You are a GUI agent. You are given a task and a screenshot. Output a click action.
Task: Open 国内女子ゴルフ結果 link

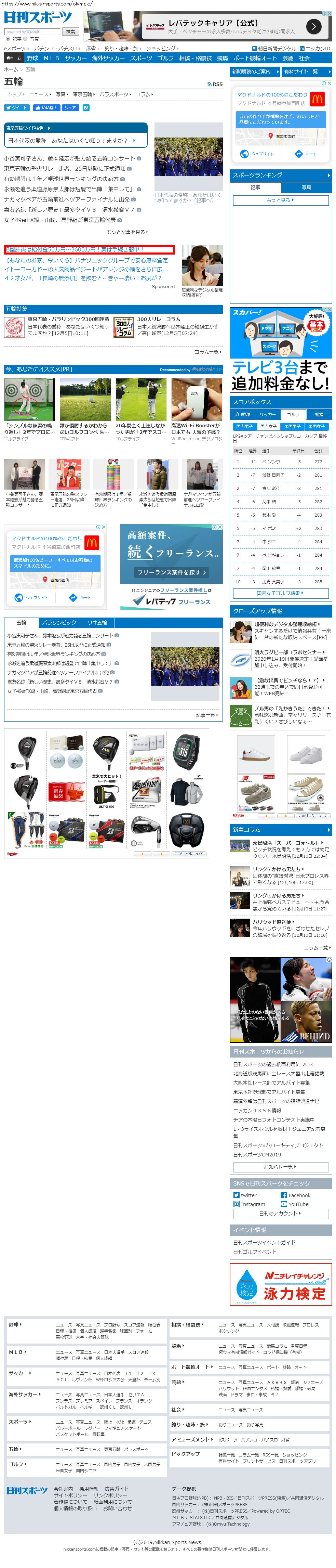point(280,594)
